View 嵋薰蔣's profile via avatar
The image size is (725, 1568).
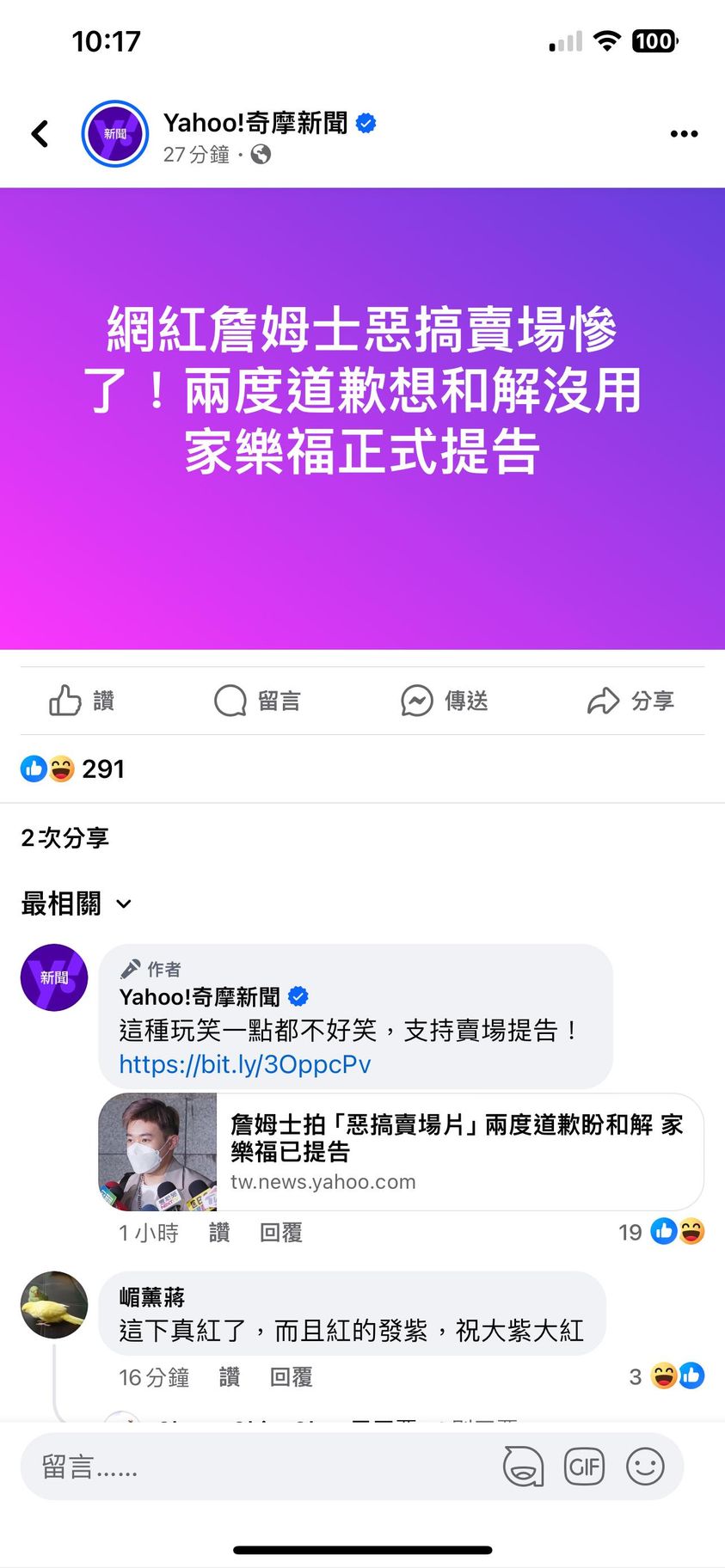click(54, 1305)
